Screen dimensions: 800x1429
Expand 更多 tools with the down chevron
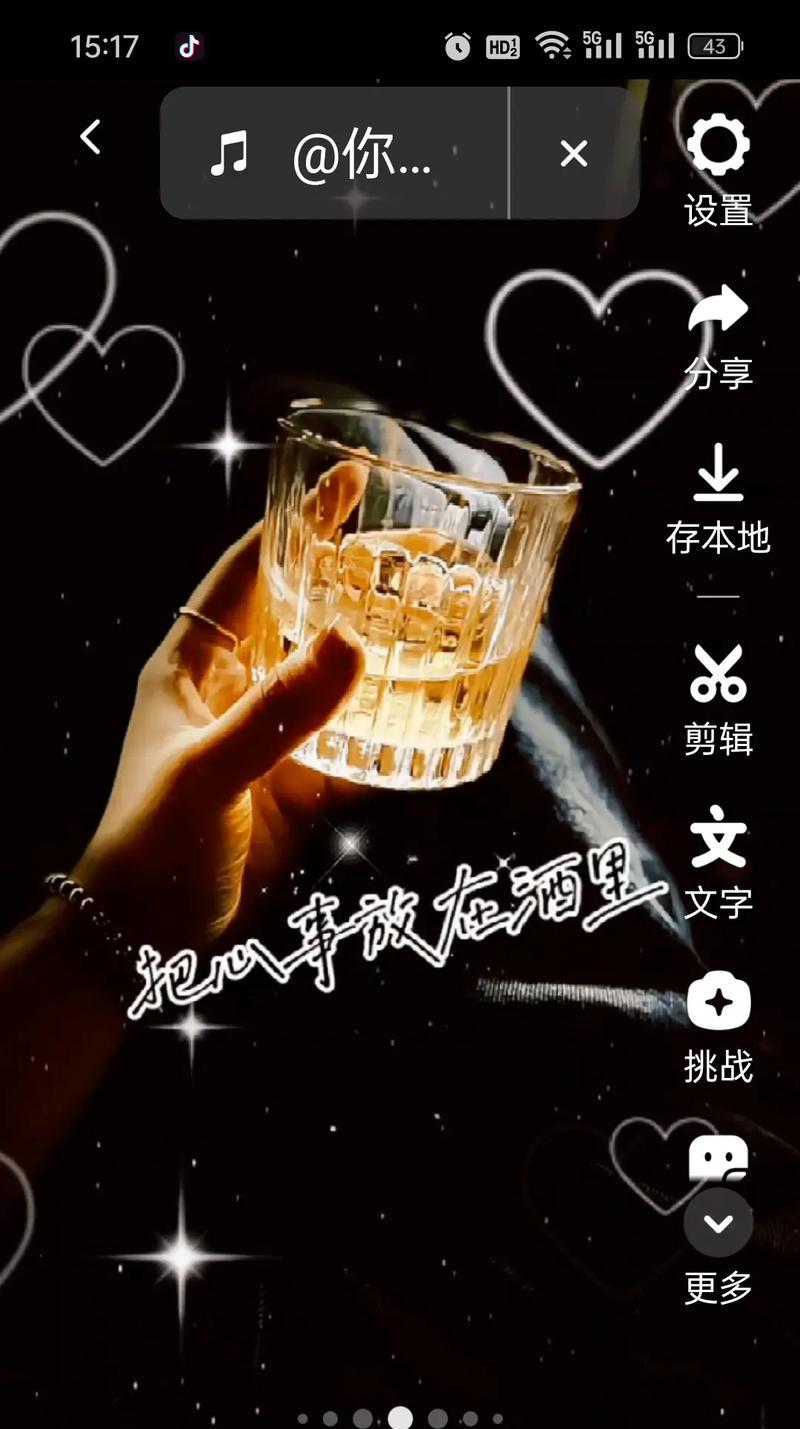[x=718, y=1222]
